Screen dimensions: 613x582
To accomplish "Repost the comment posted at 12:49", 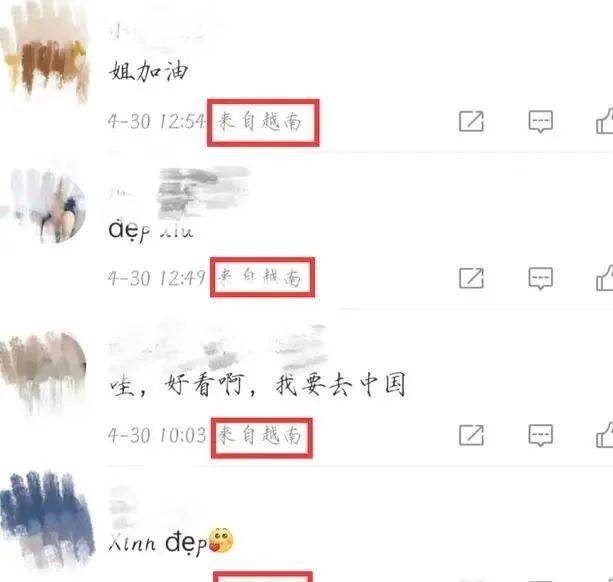I will [471, 277].
